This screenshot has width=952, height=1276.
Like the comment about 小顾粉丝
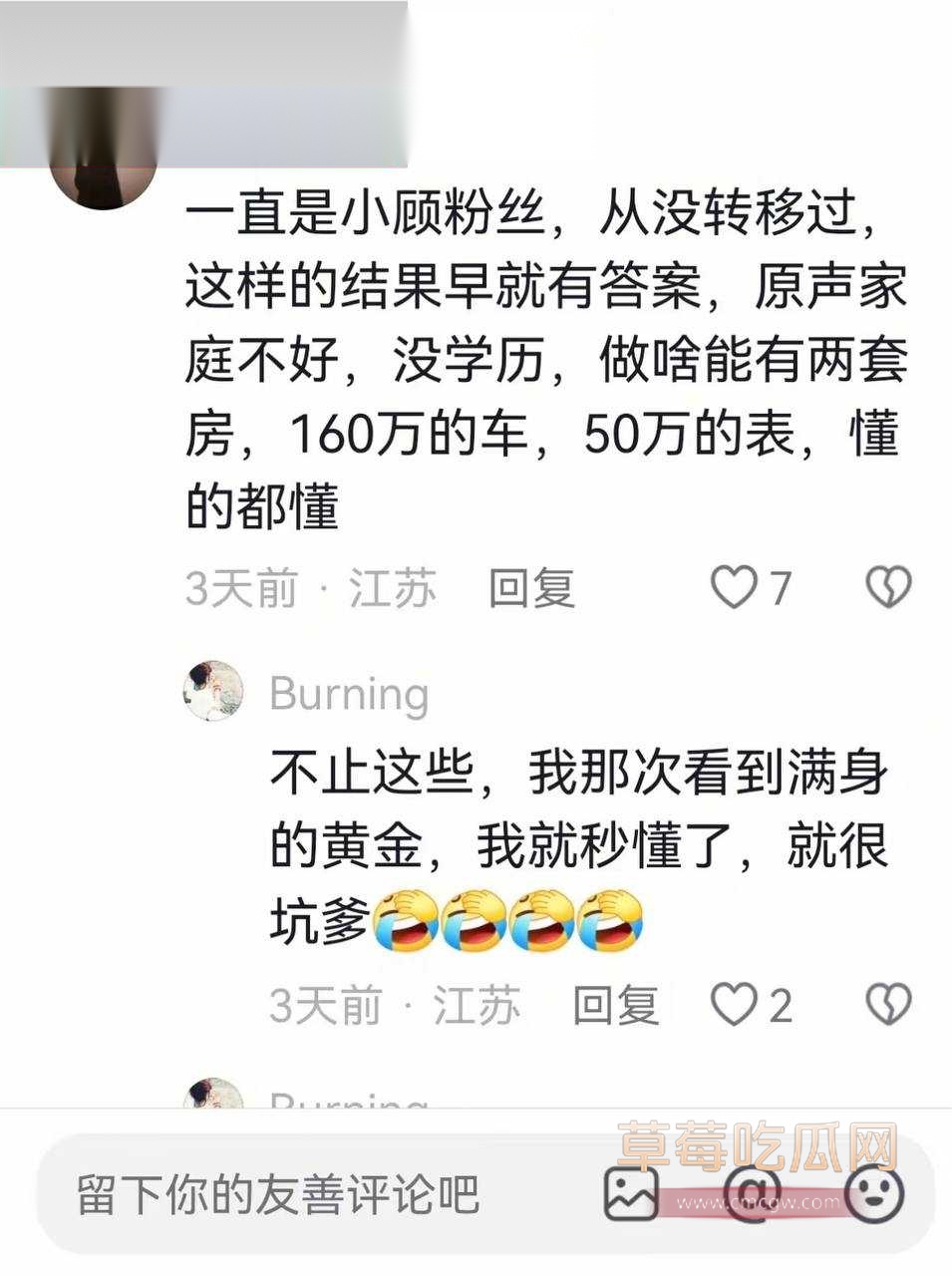[734, 588]
